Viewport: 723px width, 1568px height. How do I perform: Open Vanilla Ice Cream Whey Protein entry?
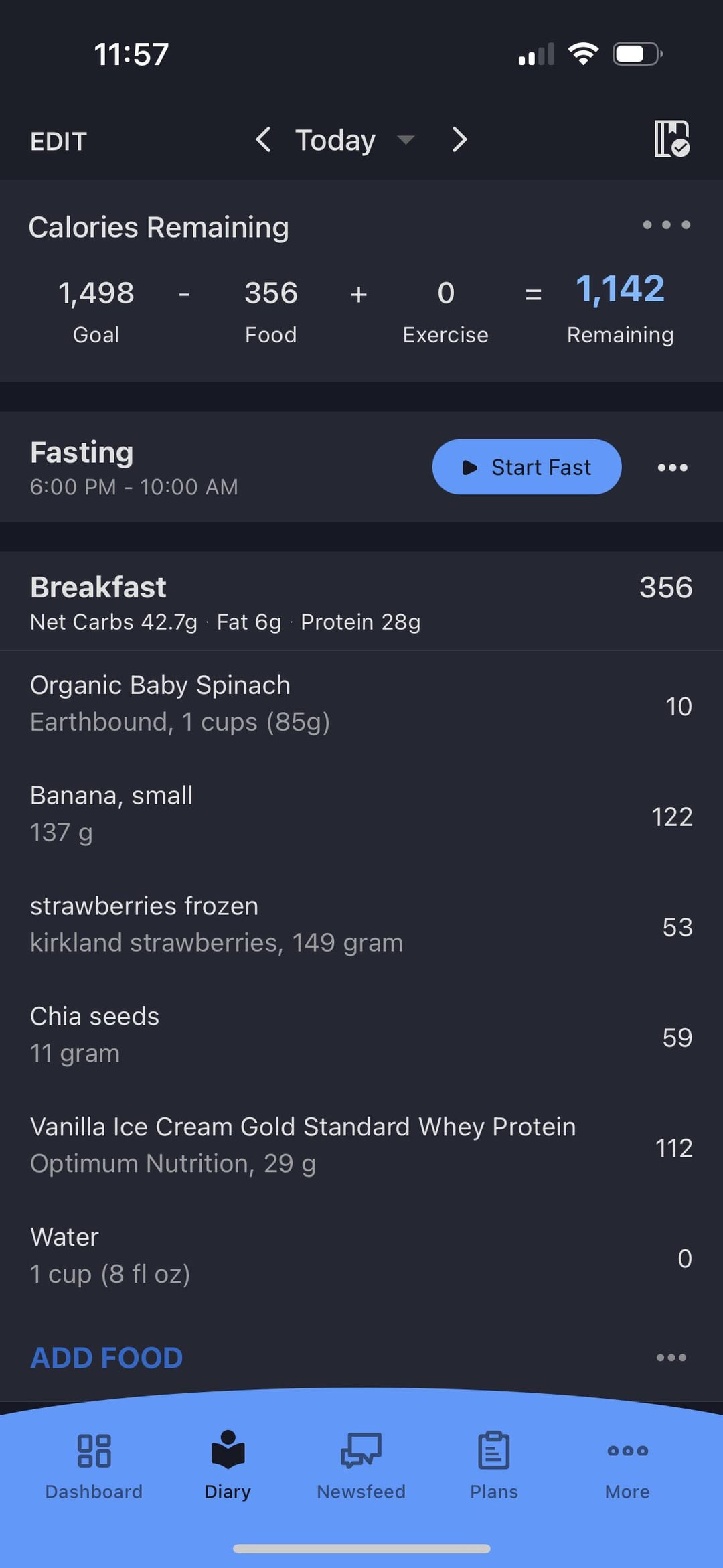click(361, 1146)
